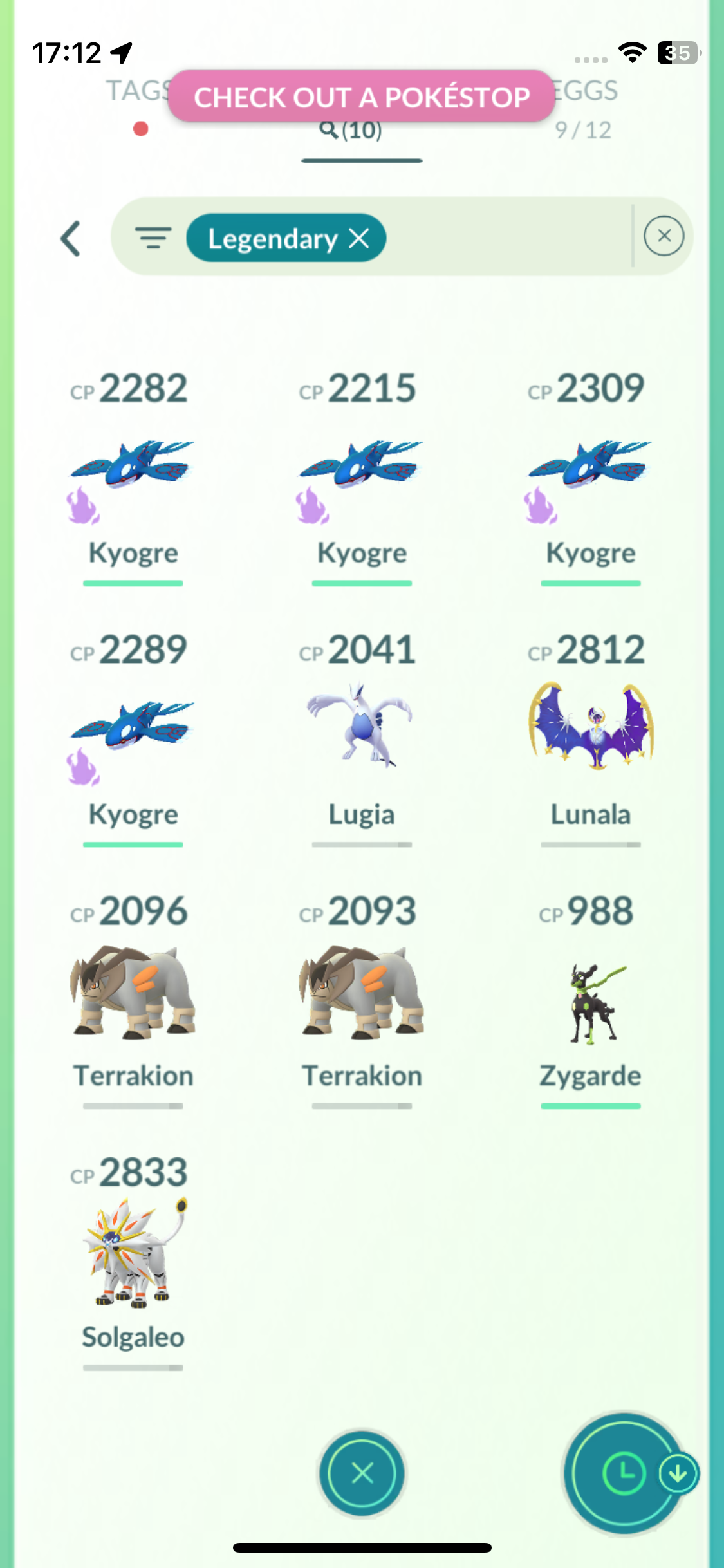The height and width of the screenshot is (1568, 724).
Task: Go back with the left arrow
Action: click(71, 239)
